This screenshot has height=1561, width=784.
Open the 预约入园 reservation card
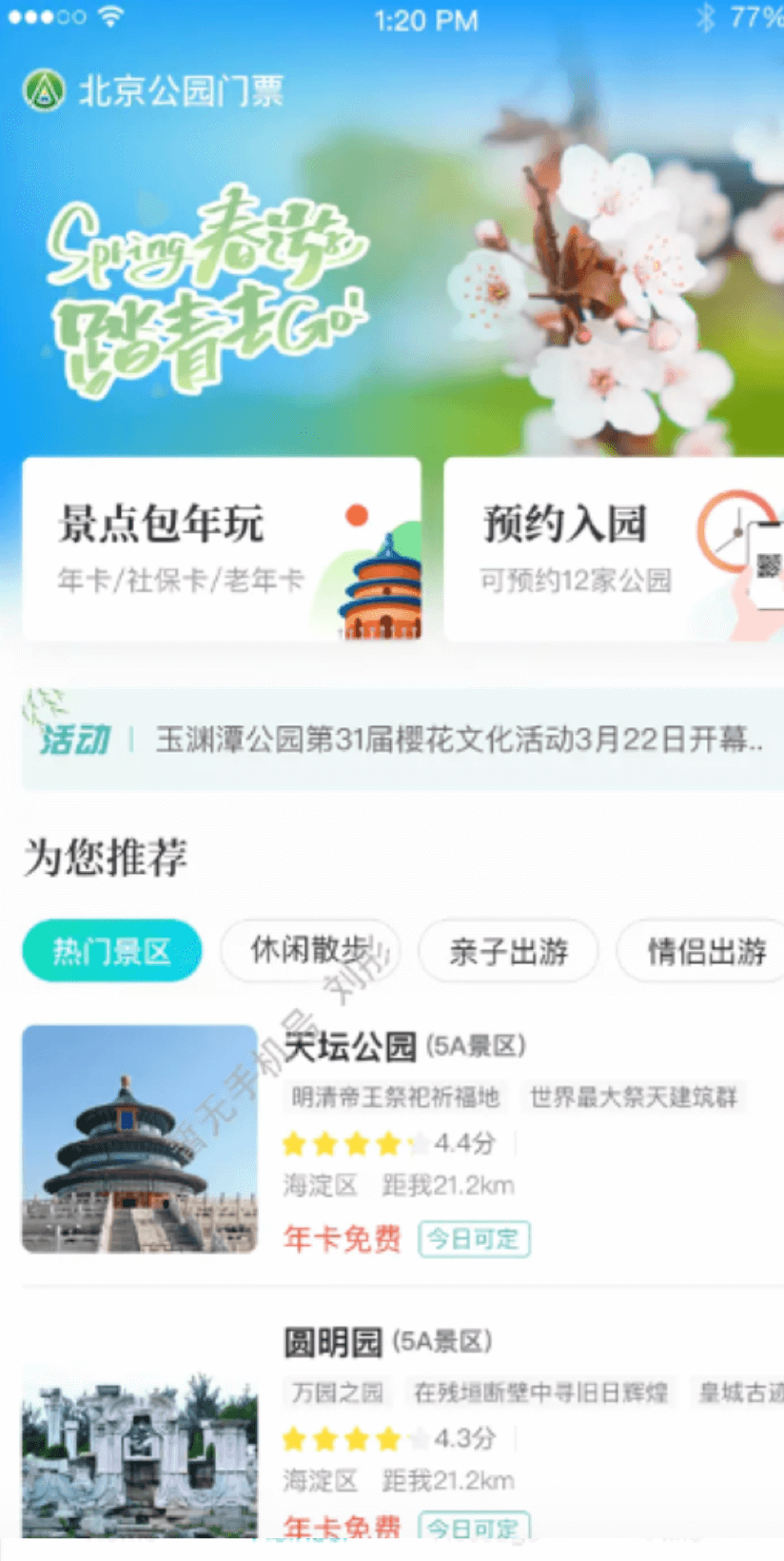click(613, 548)
